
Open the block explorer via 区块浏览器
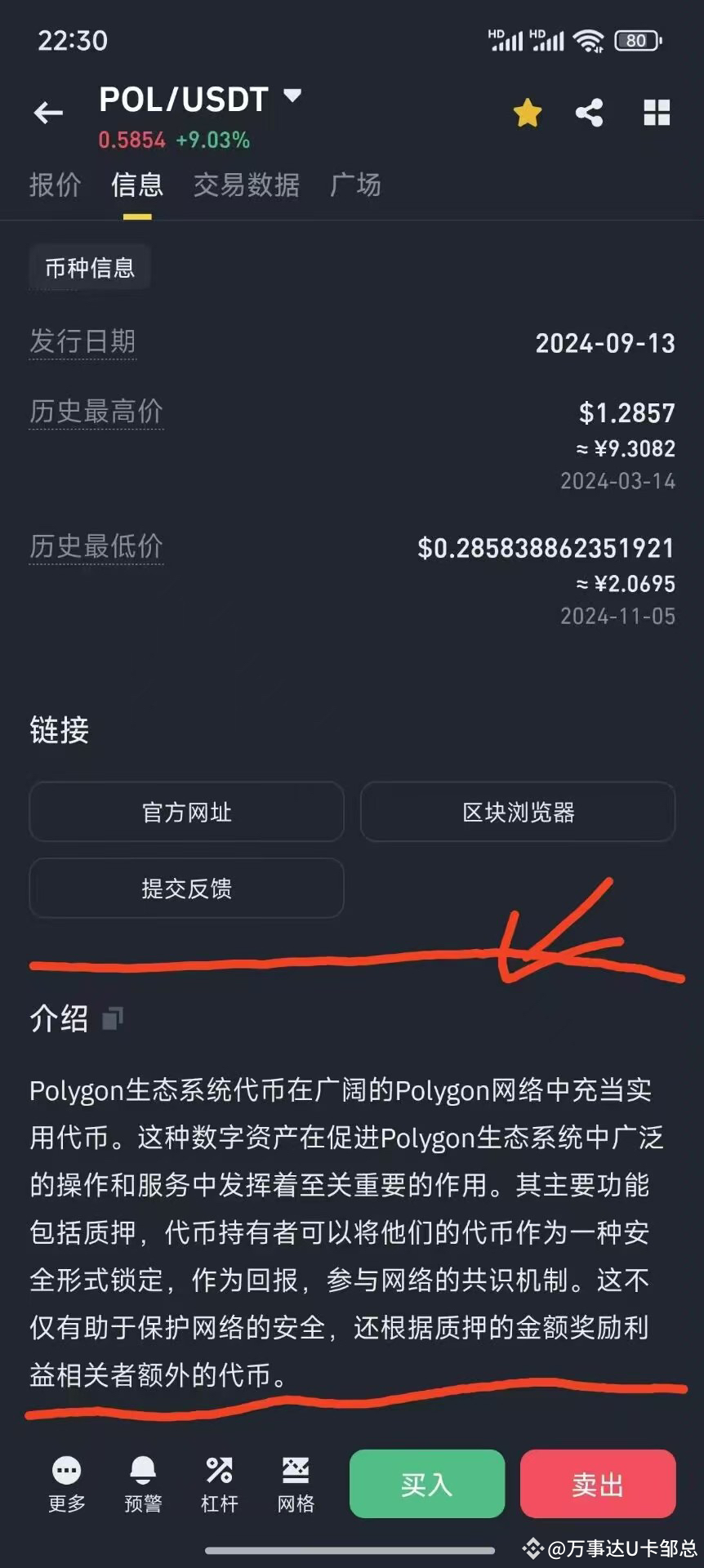point(518,812)
